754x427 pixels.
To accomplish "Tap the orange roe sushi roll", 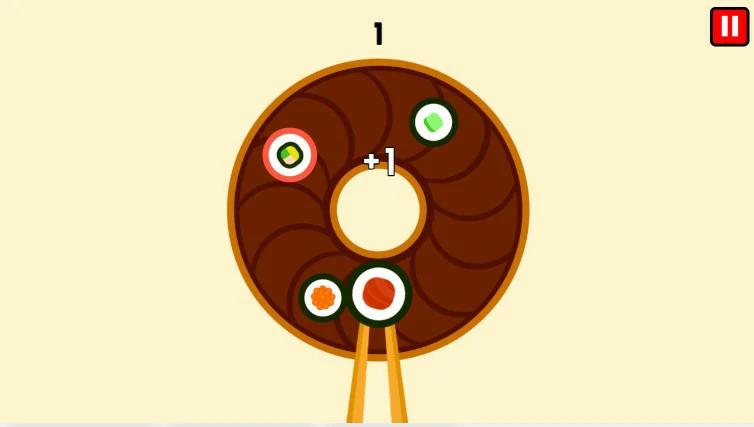I will coord(322,297).
